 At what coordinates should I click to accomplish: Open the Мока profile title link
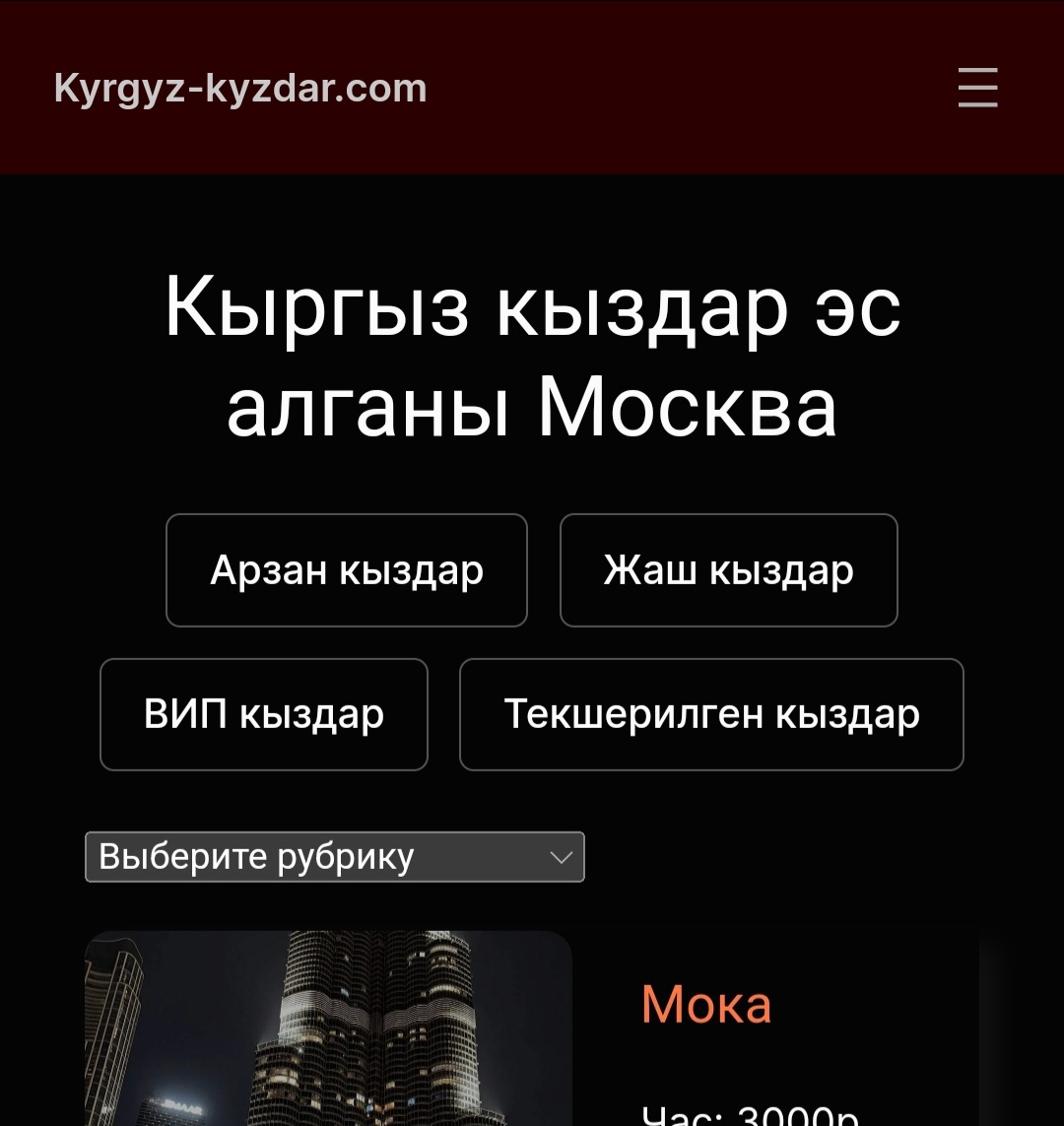click(x=706, y=1005)
